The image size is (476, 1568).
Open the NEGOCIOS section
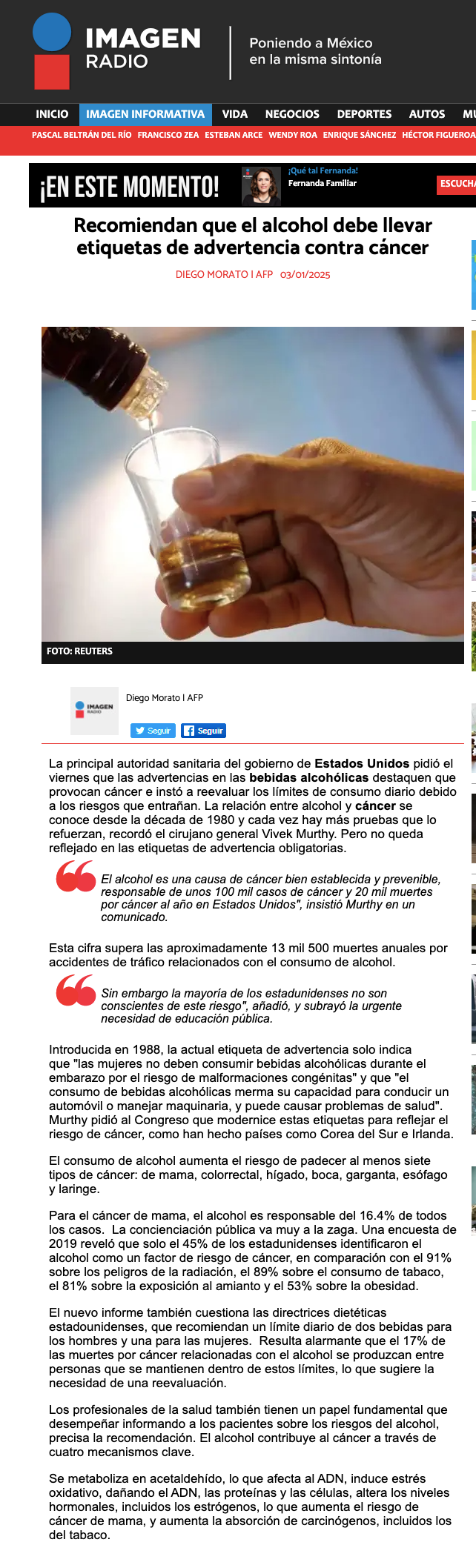[292, 114]
